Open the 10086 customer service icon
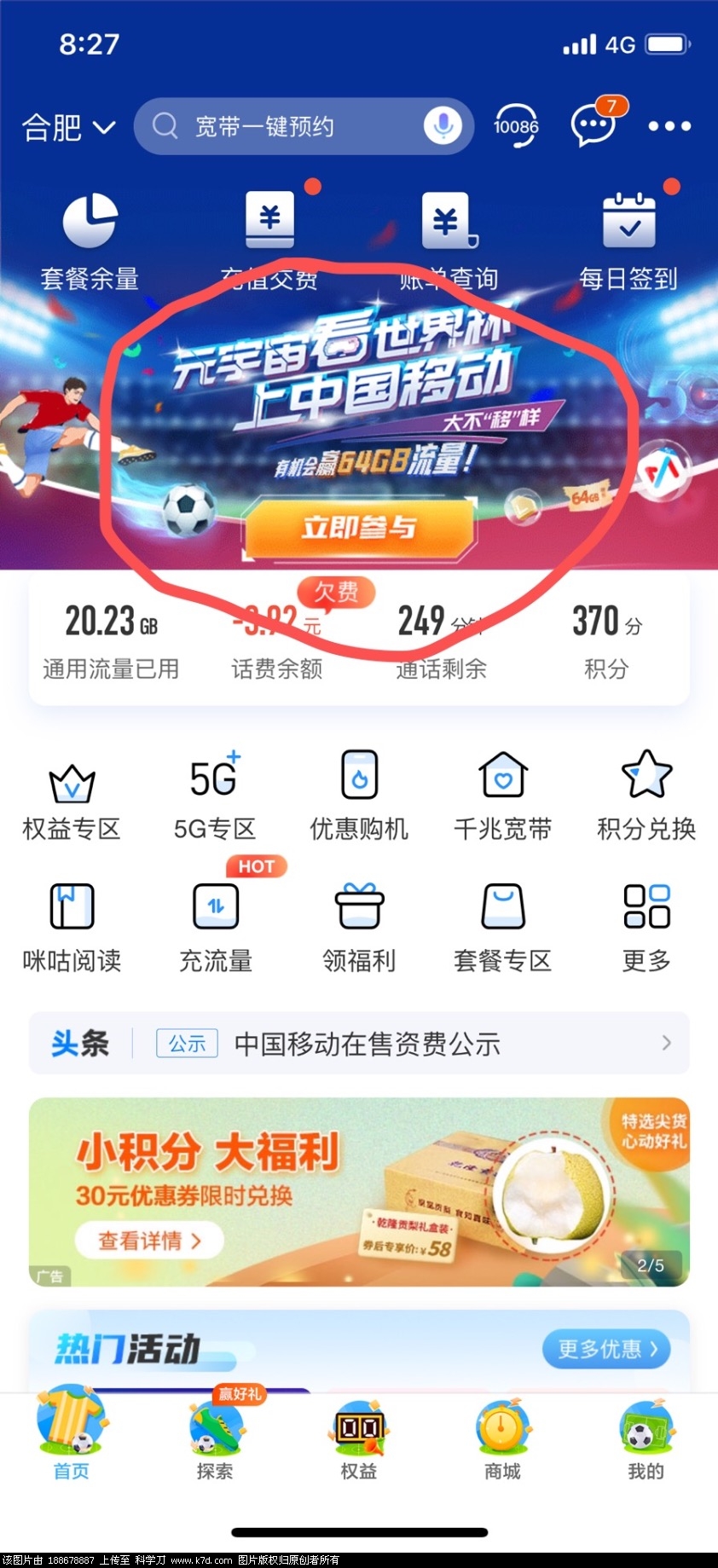Viewport: 718px width, 1568px height. click(516, 126)
